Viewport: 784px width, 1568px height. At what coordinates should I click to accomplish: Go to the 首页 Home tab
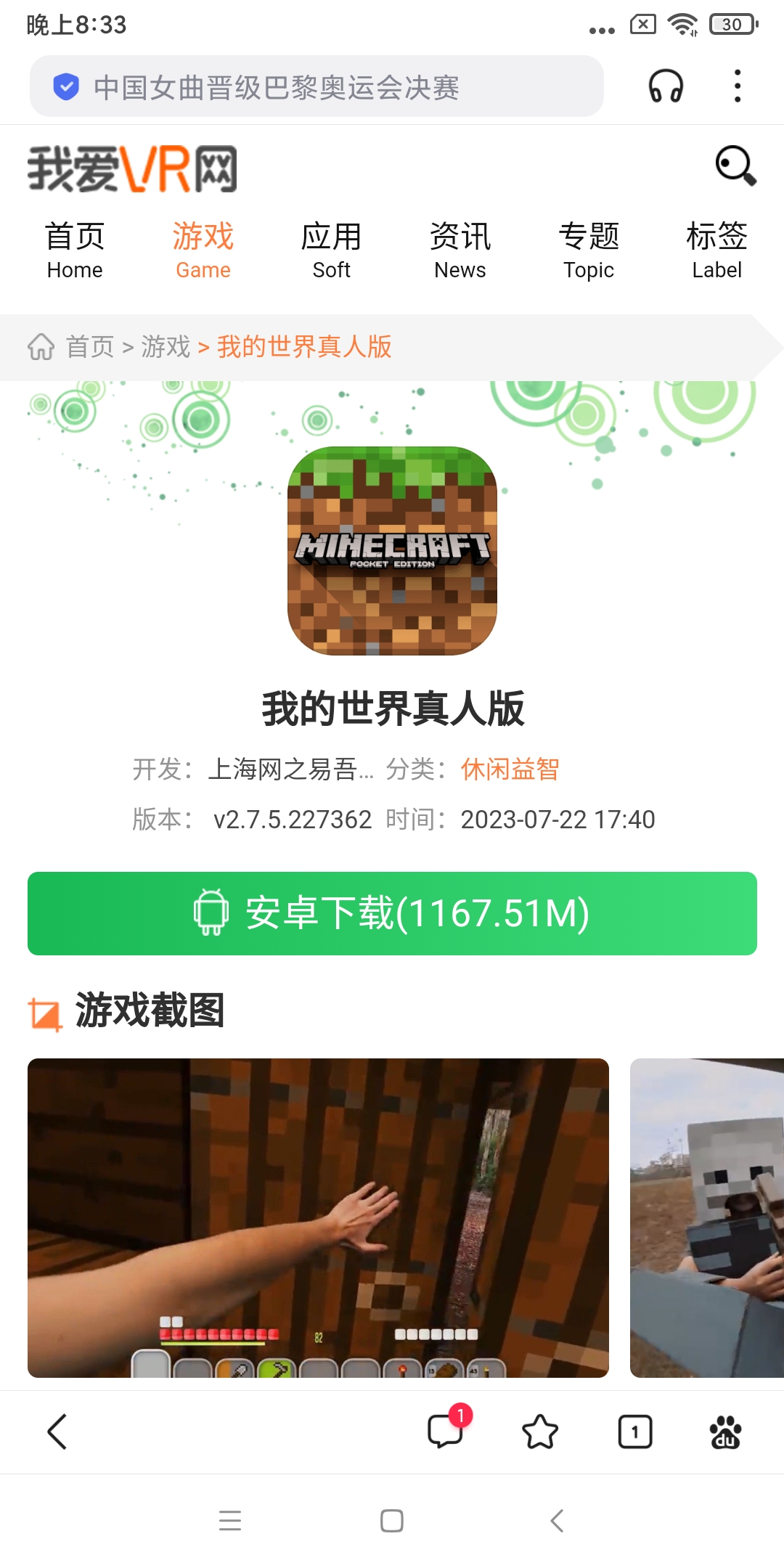tap(75, 250)
